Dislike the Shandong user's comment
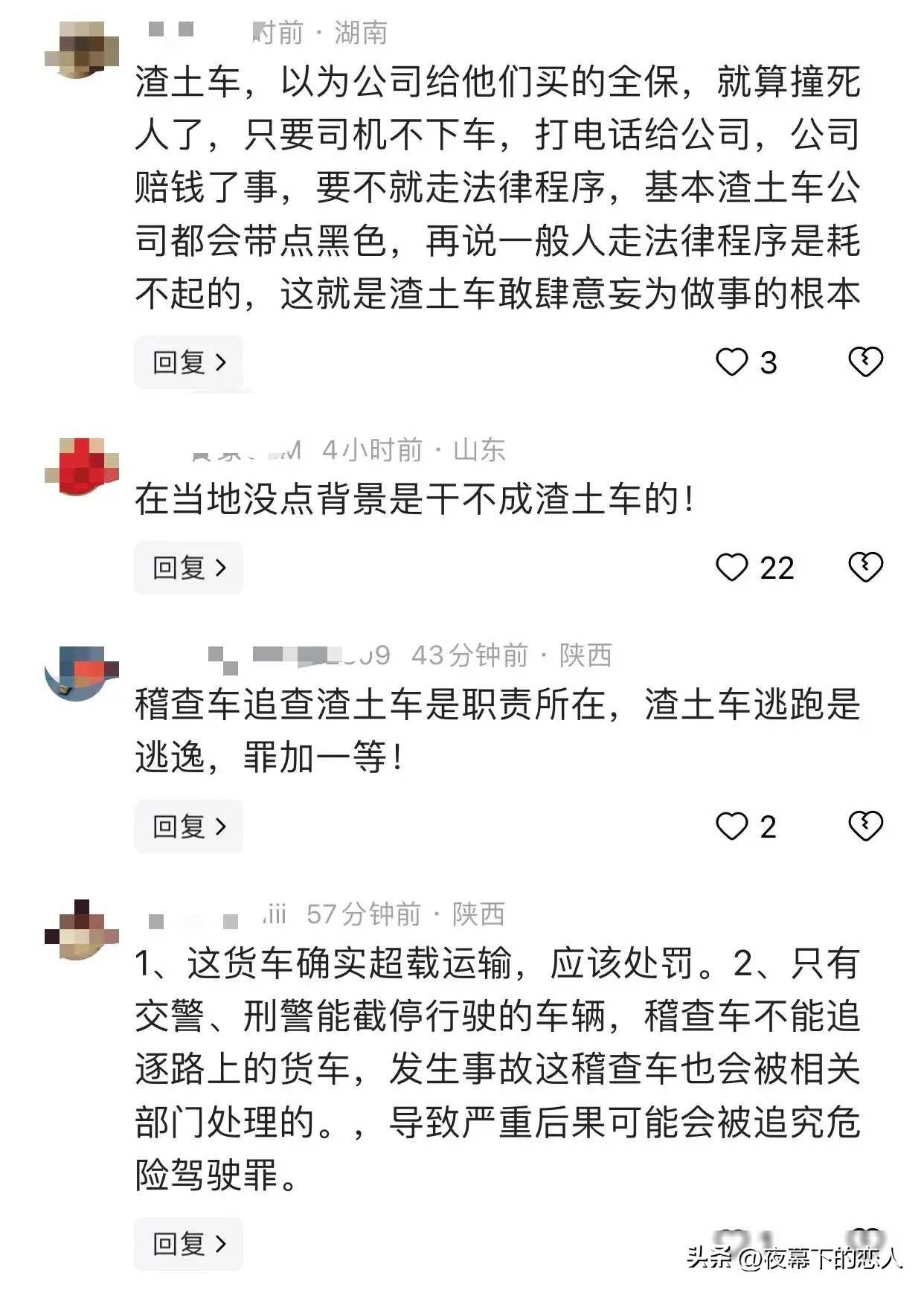Viewport: 924px width, 1290px height. 865,568
